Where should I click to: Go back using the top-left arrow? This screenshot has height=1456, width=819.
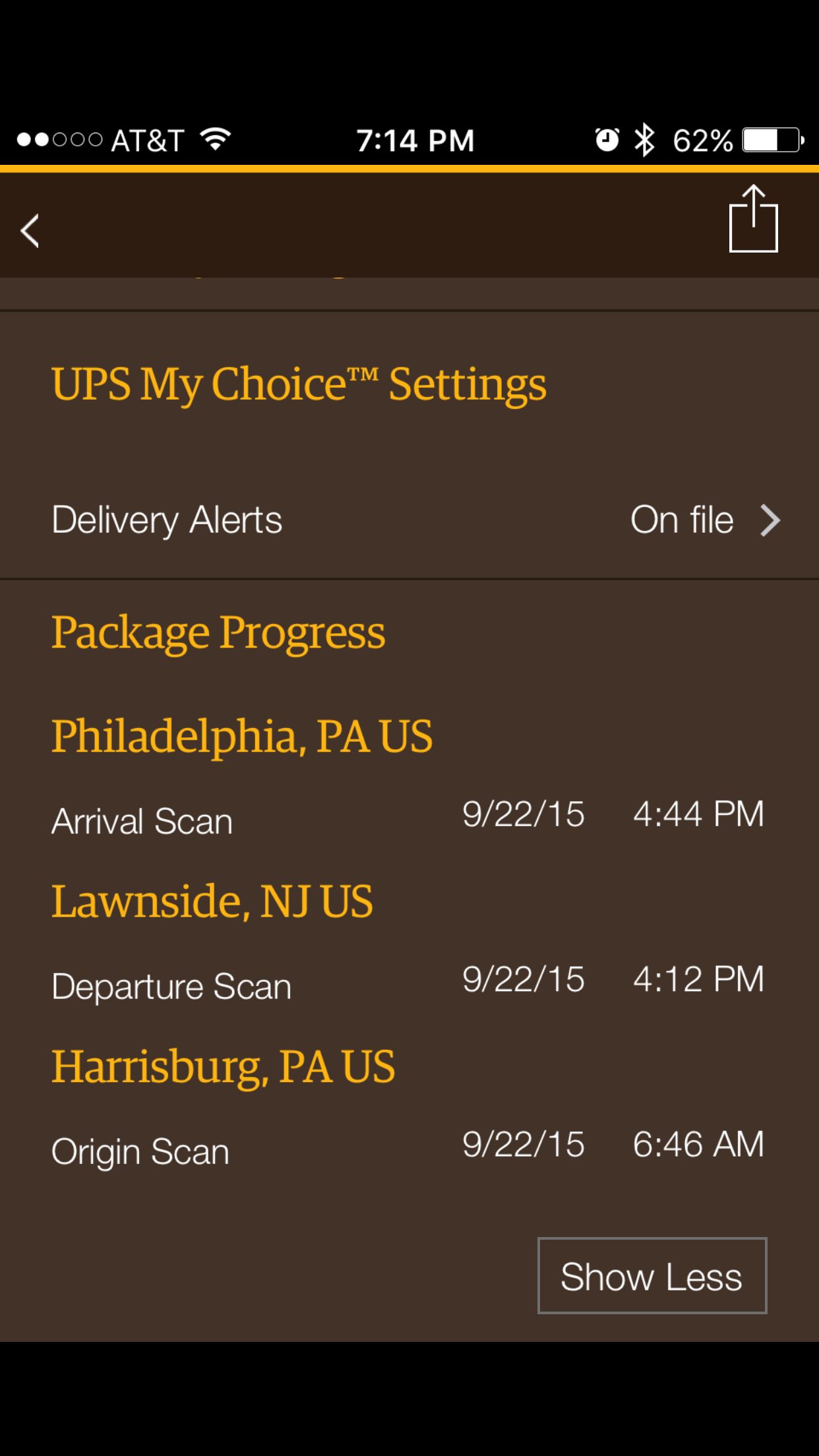30,231
